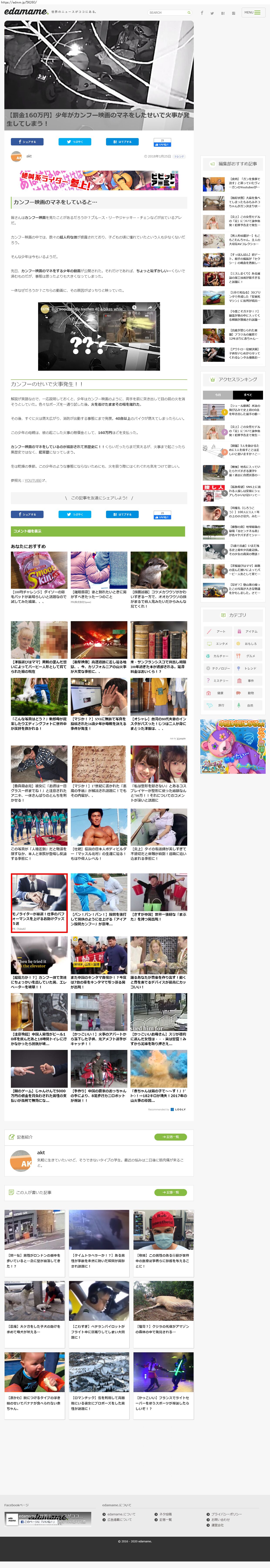Open the YOUTUBE reference link
270x1568 pixels.
[33, 480]
